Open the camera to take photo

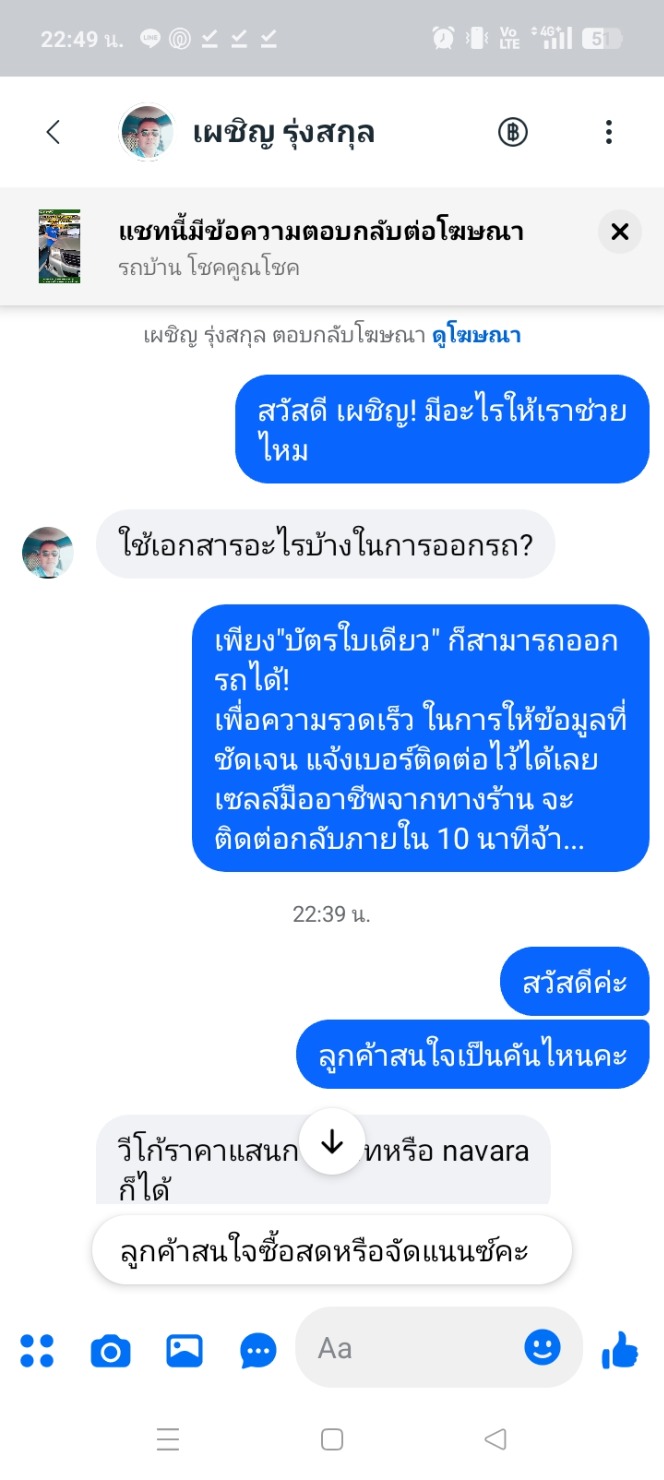click(x=110, y=1351)
